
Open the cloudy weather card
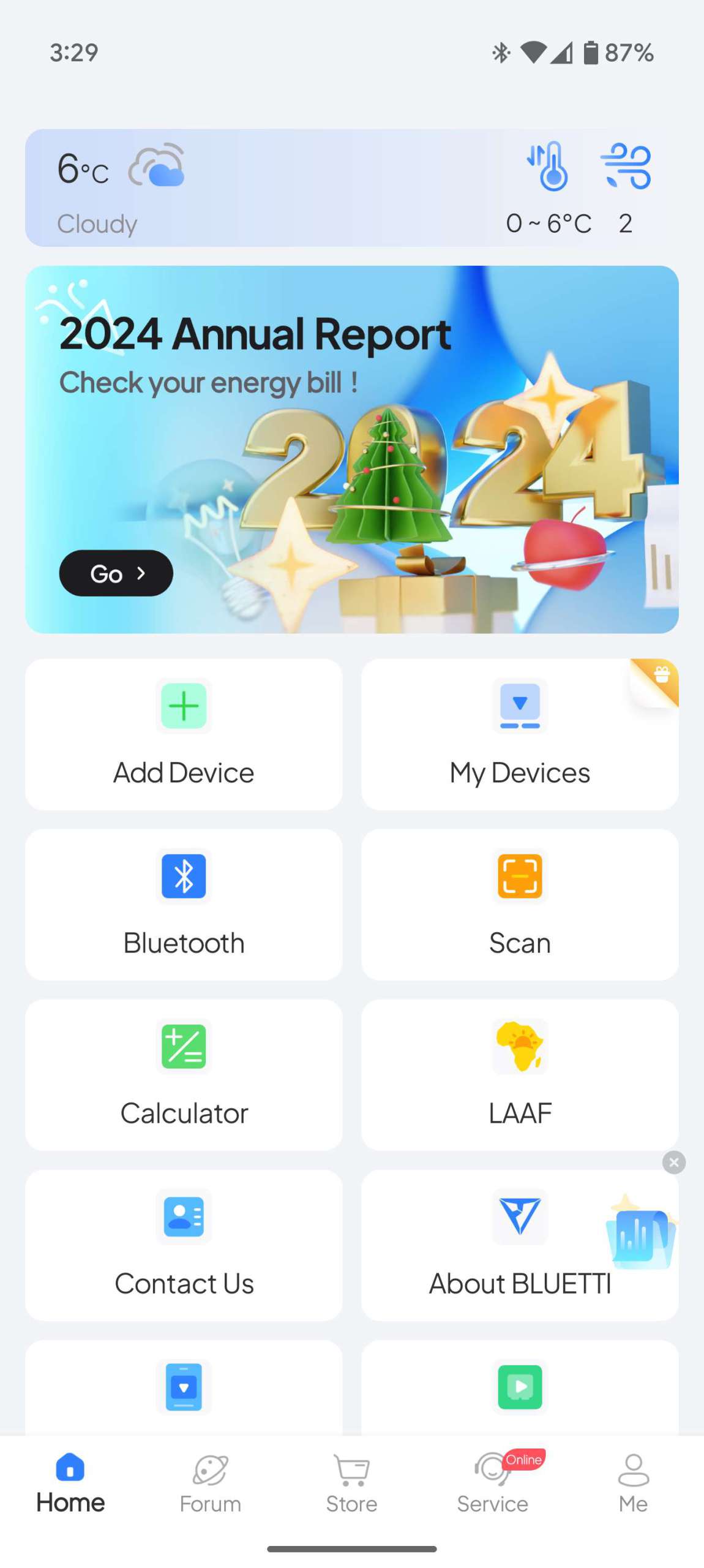pyautogui.click(x=351, y=187)
